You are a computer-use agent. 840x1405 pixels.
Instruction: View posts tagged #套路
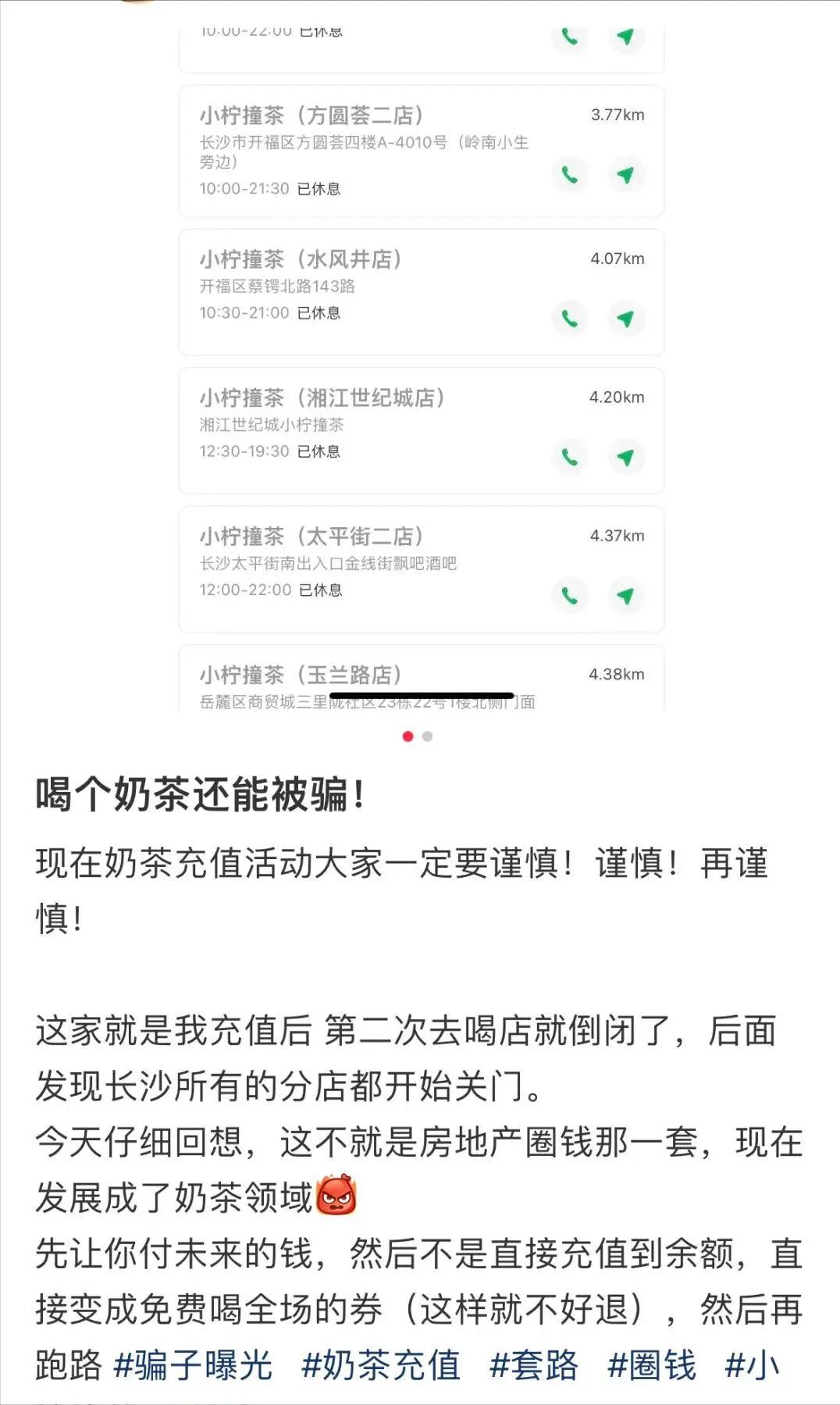coord(534,1365)
